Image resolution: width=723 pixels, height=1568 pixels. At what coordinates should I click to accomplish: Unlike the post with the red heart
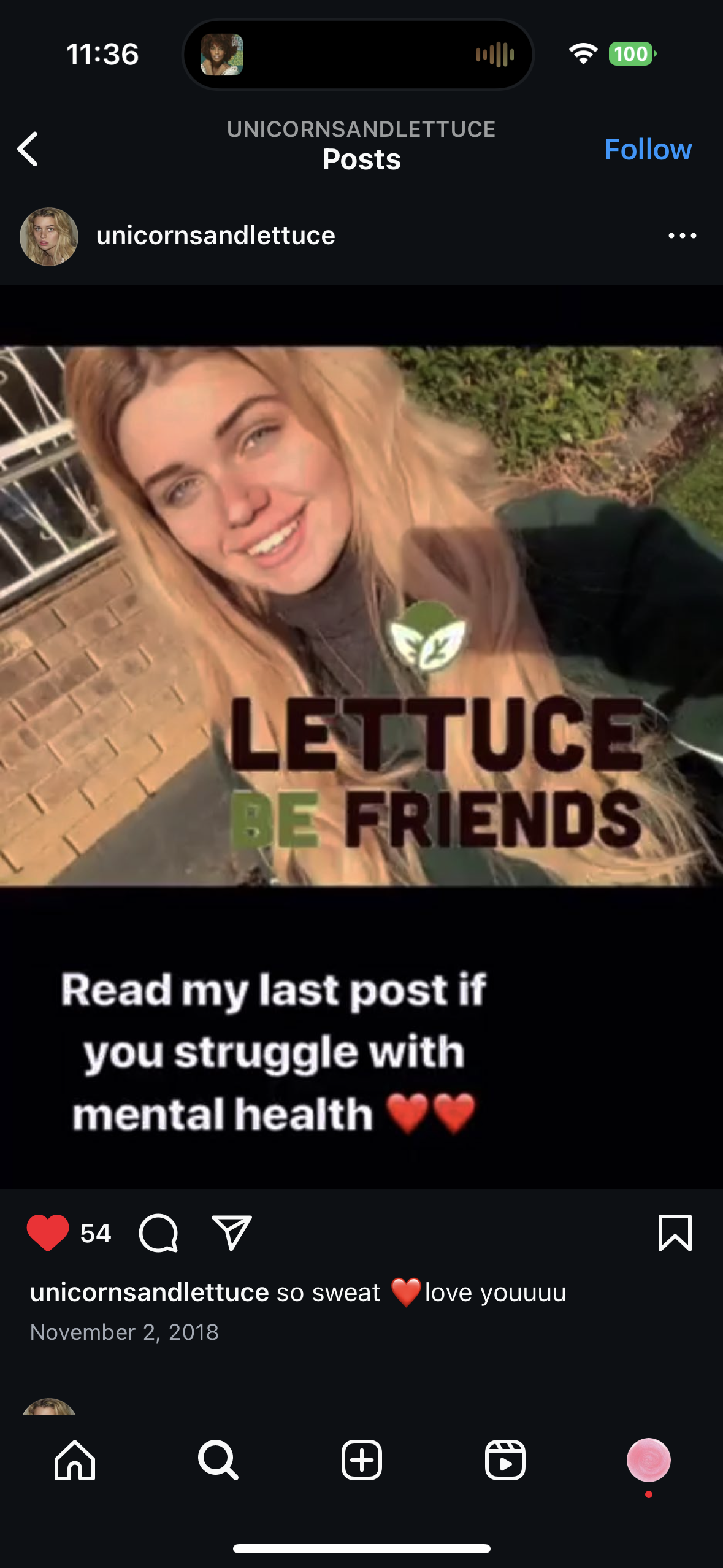click(x=48, y=1232)
